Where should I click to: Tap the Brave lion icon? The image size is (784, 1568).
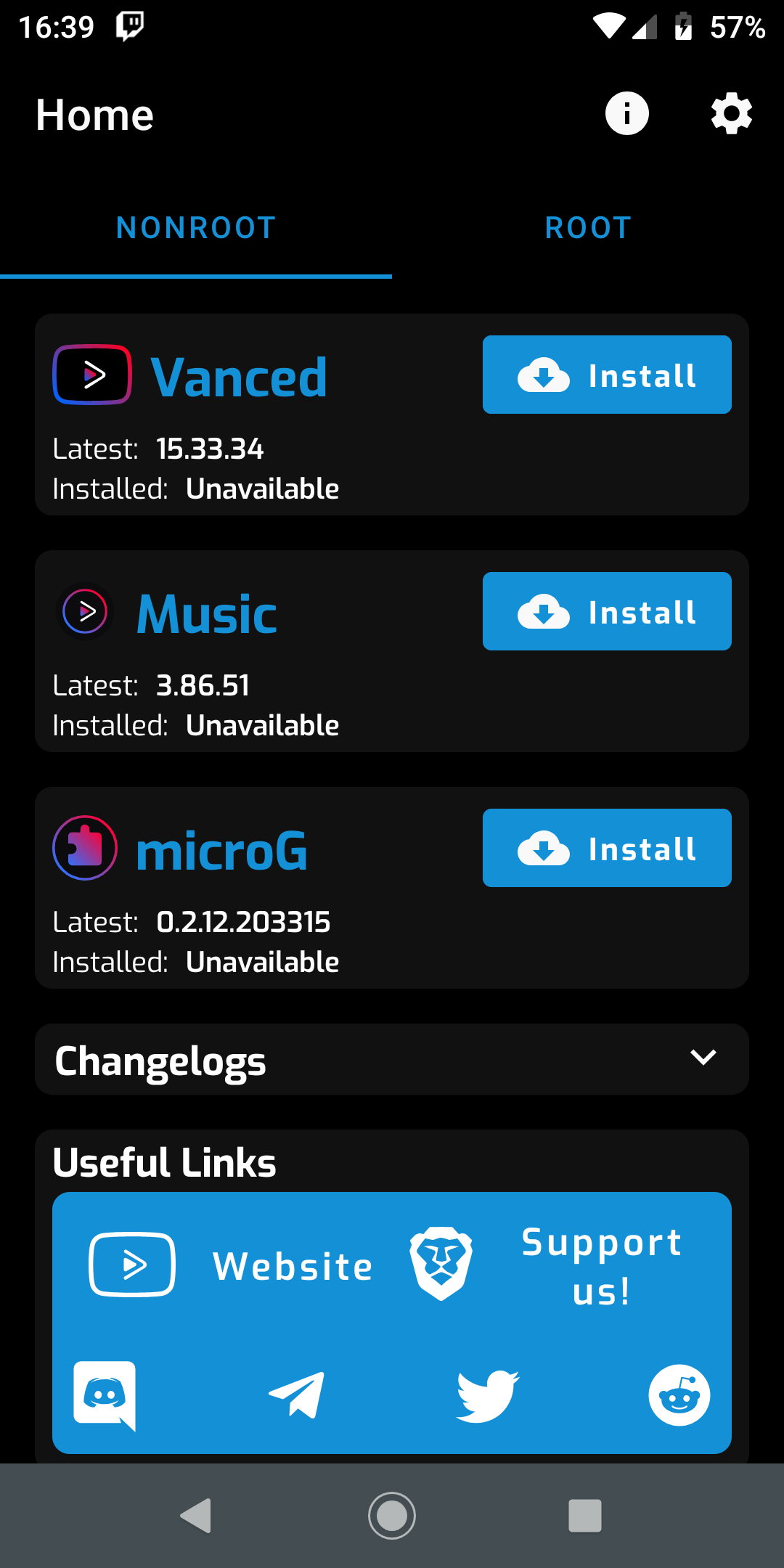pos(441,1263)
